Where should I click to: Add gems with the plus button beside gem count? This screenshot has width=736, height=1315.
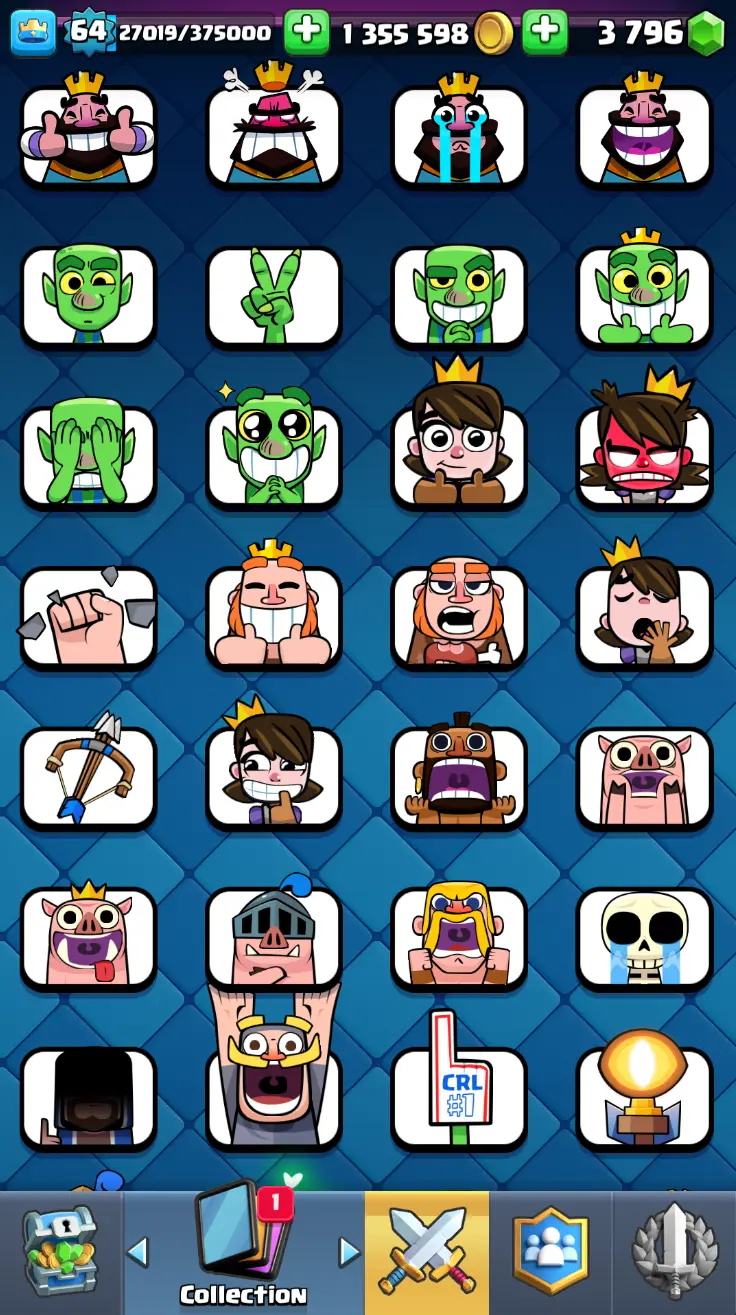[x=545, y=32]
